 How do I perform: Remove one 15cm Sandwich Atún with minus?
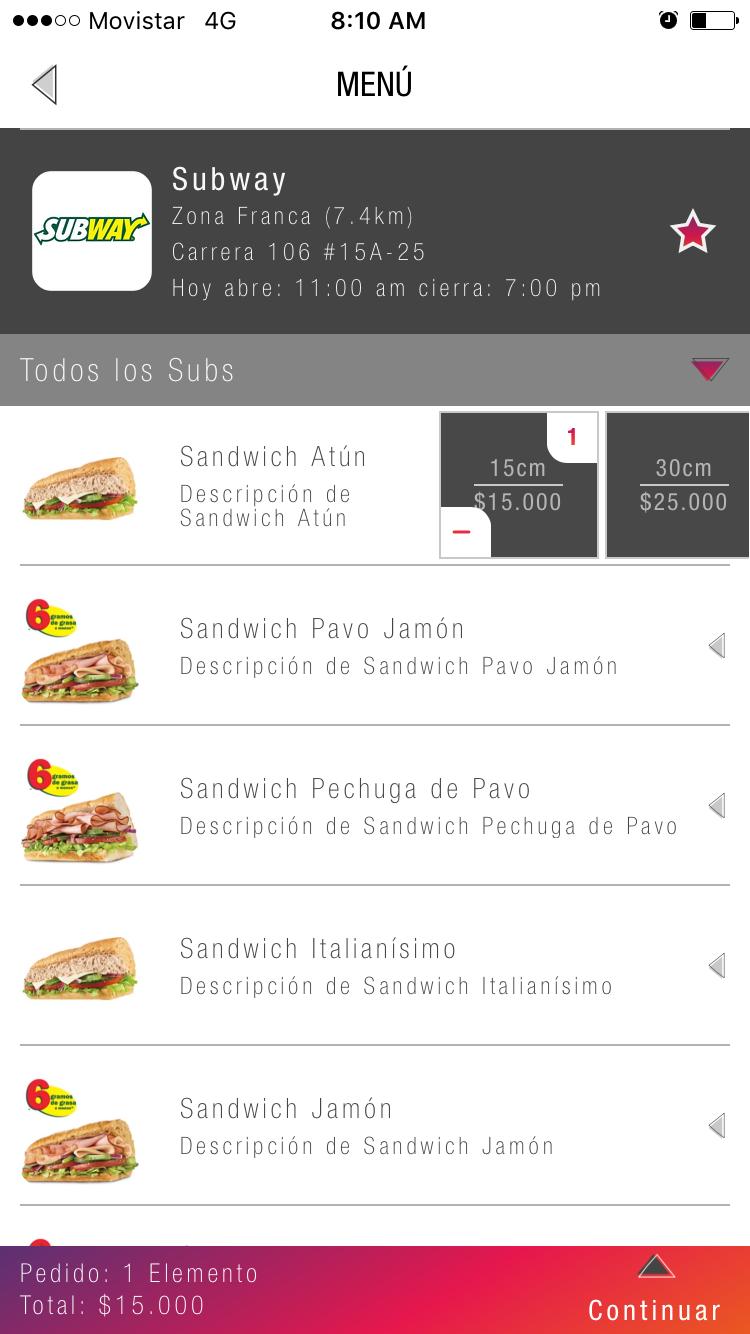[x=462, y=533]
